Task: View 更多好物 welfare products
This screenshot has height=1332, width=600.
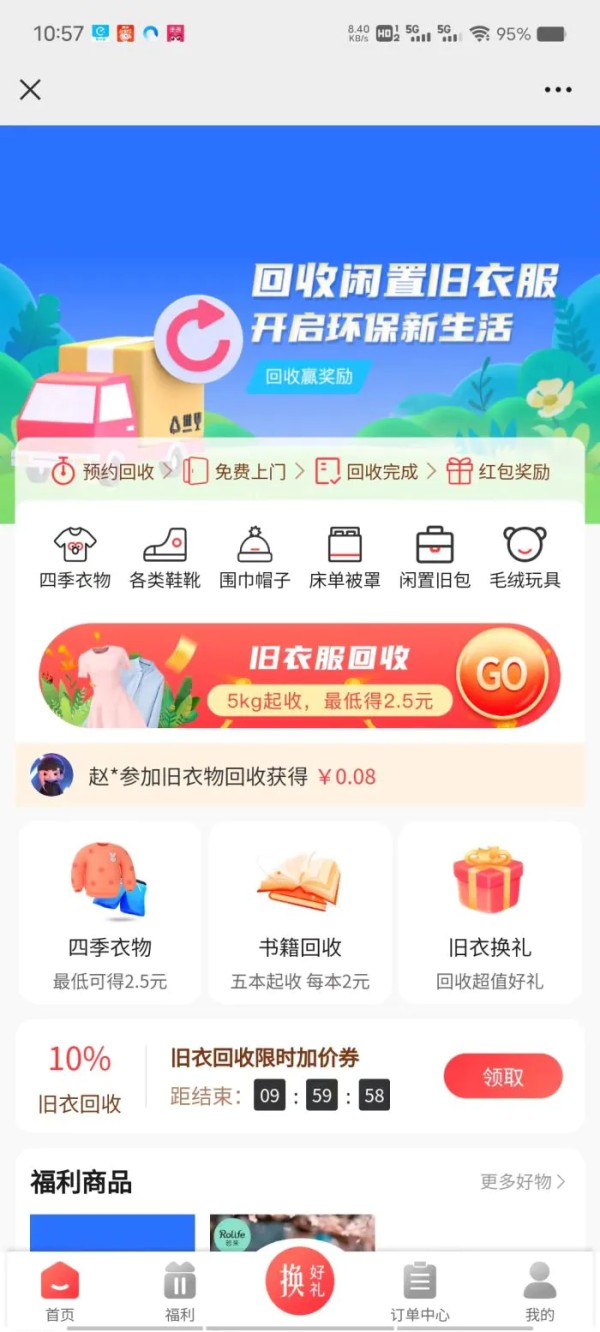Action: click(522, 1182)
